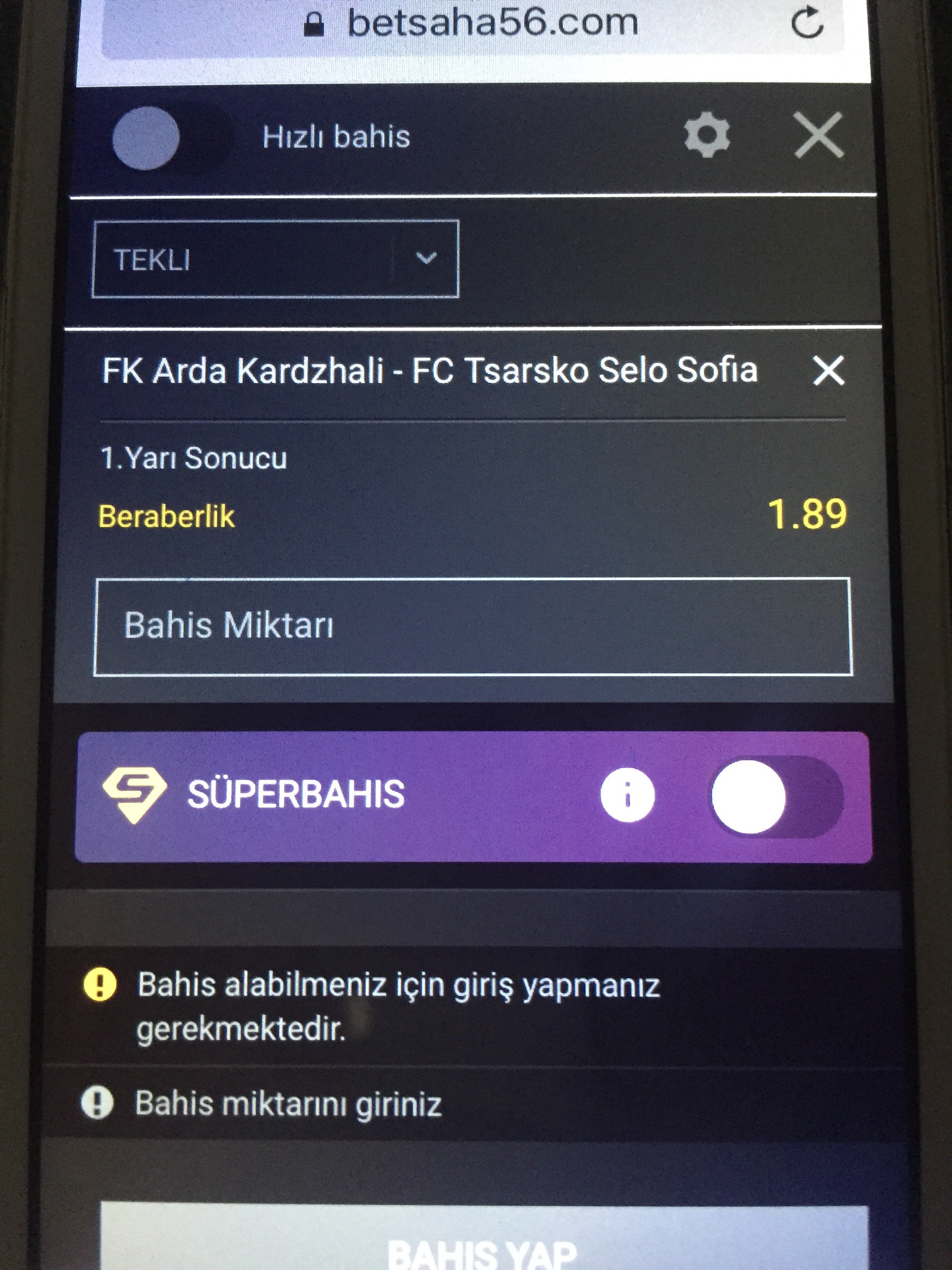Show SÜPERBAHIS info
This screenshot has width=952, height=1270.
pyautogui.click(x=627, y=795)
